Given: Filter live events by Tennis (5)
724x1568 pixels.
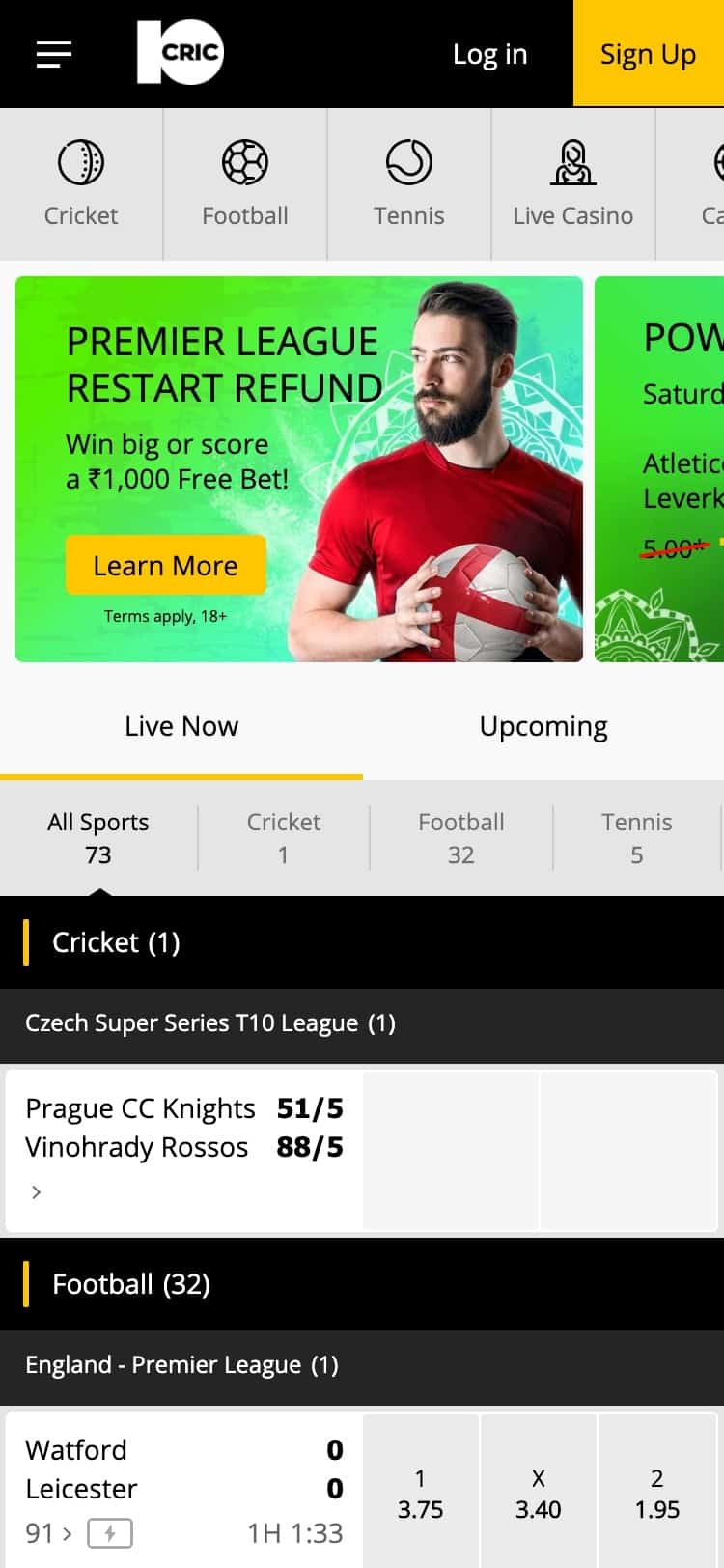Looking at the screenshot, I should coord(636,837).
